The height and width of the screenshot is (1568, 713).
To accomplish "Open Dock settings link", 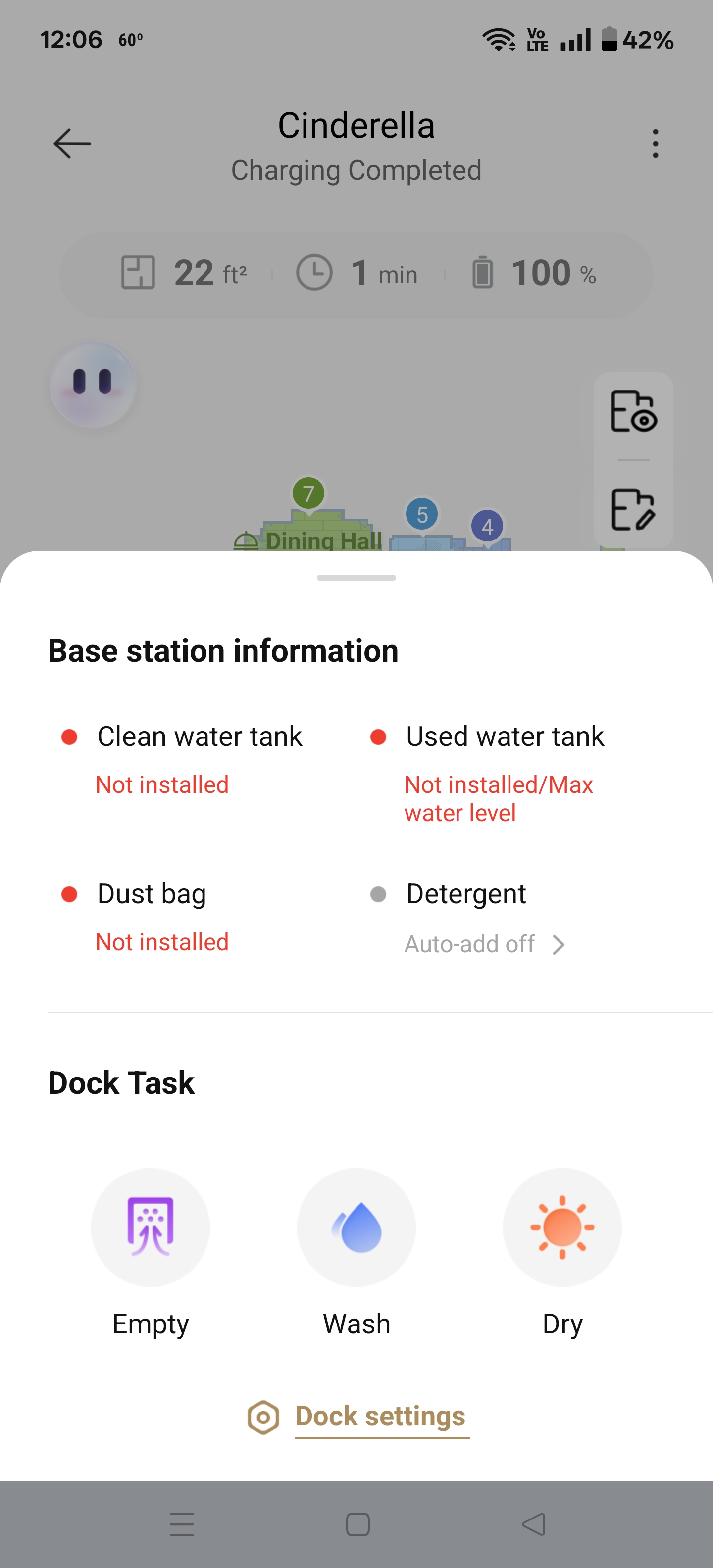I will click(x=380, y=1417).
